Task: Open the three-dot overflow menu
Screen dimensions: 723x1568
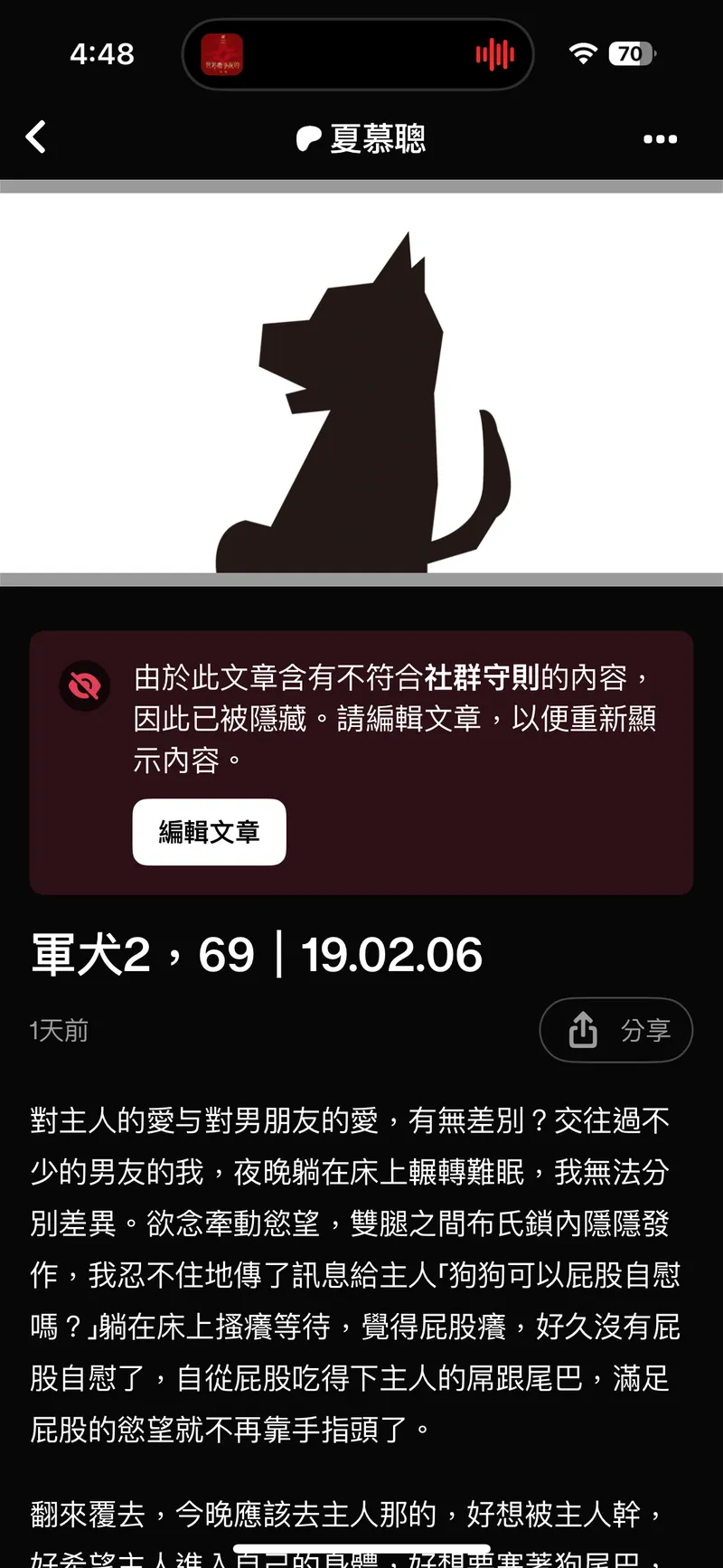Action: coord(660,139)
